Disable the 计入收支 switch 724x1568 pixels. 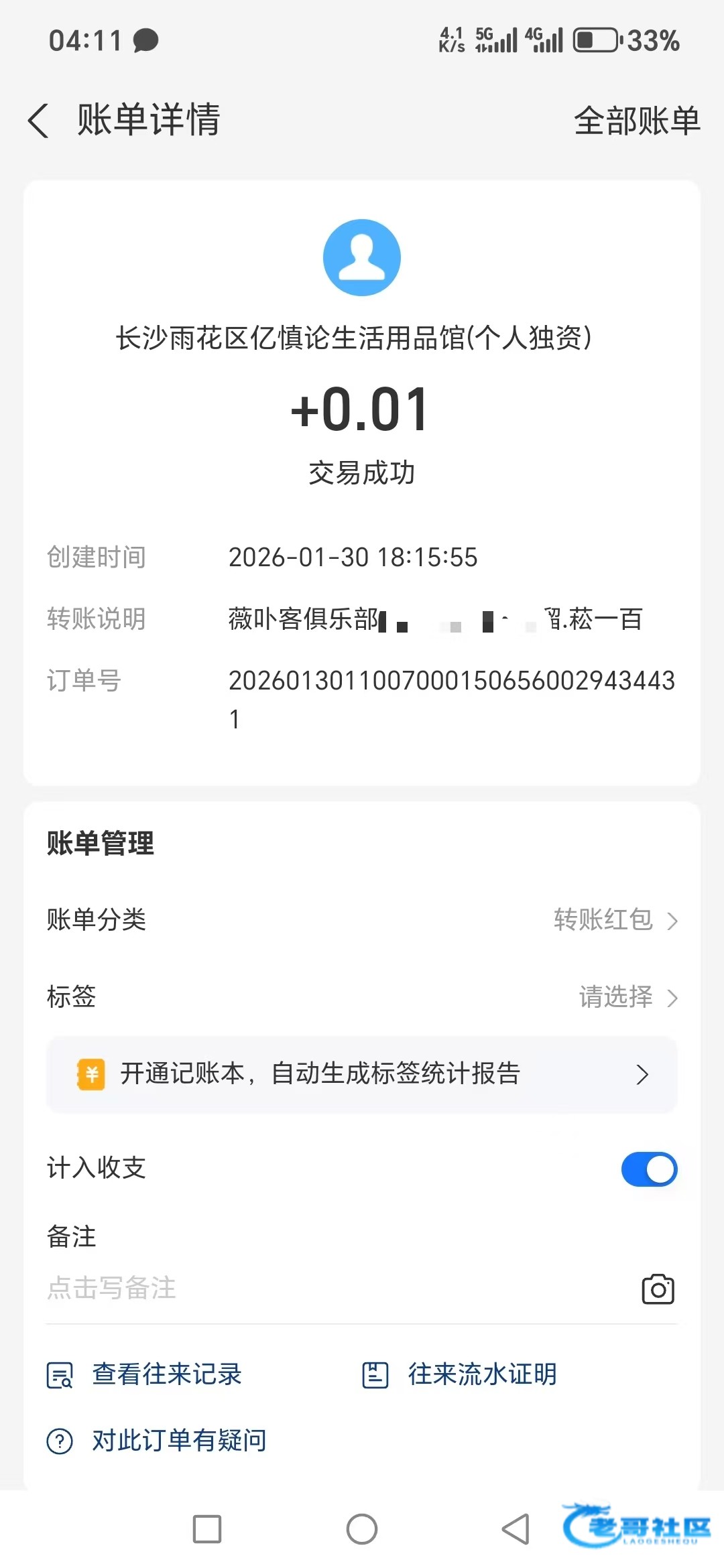pos(649,1169)
